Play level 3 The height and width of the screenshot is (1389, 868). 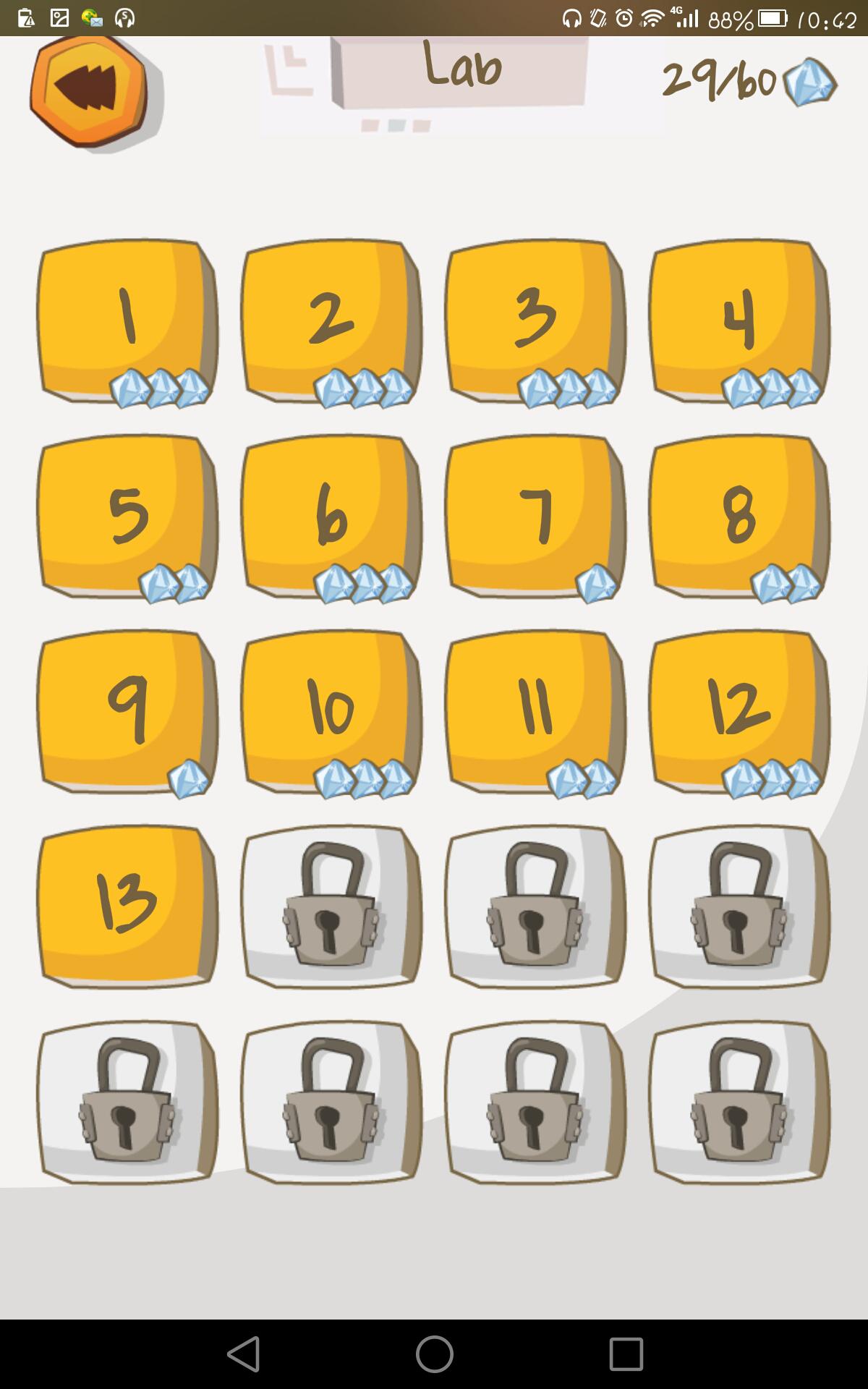(535, 320)
